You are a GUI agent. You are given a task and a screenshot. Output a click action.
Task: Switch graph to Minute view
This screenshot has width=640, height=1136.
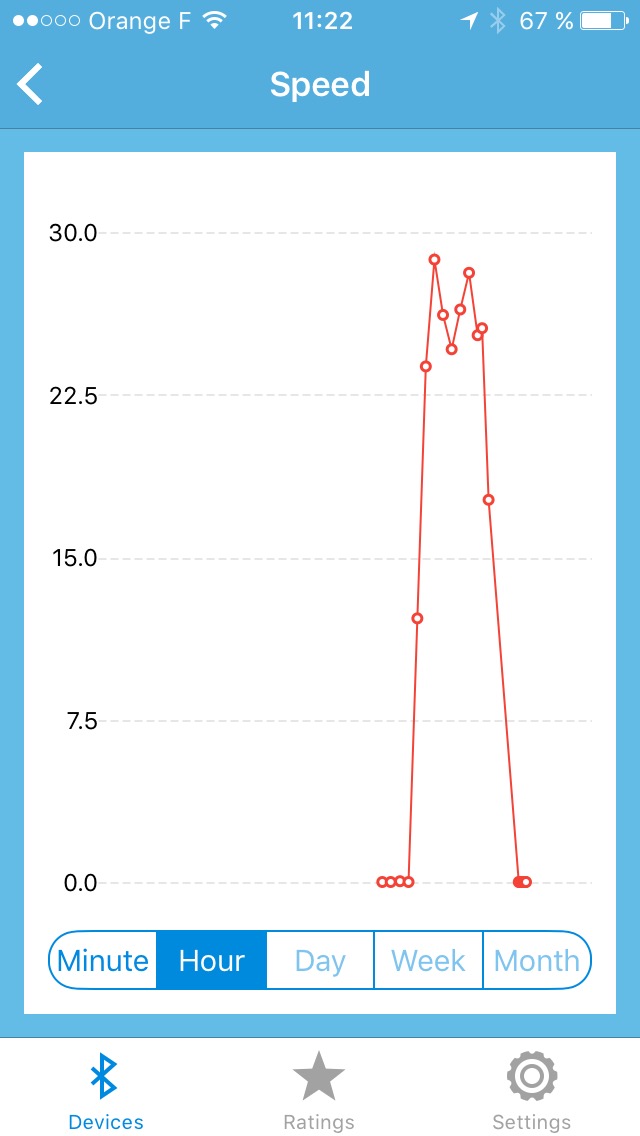click(103, 960)
